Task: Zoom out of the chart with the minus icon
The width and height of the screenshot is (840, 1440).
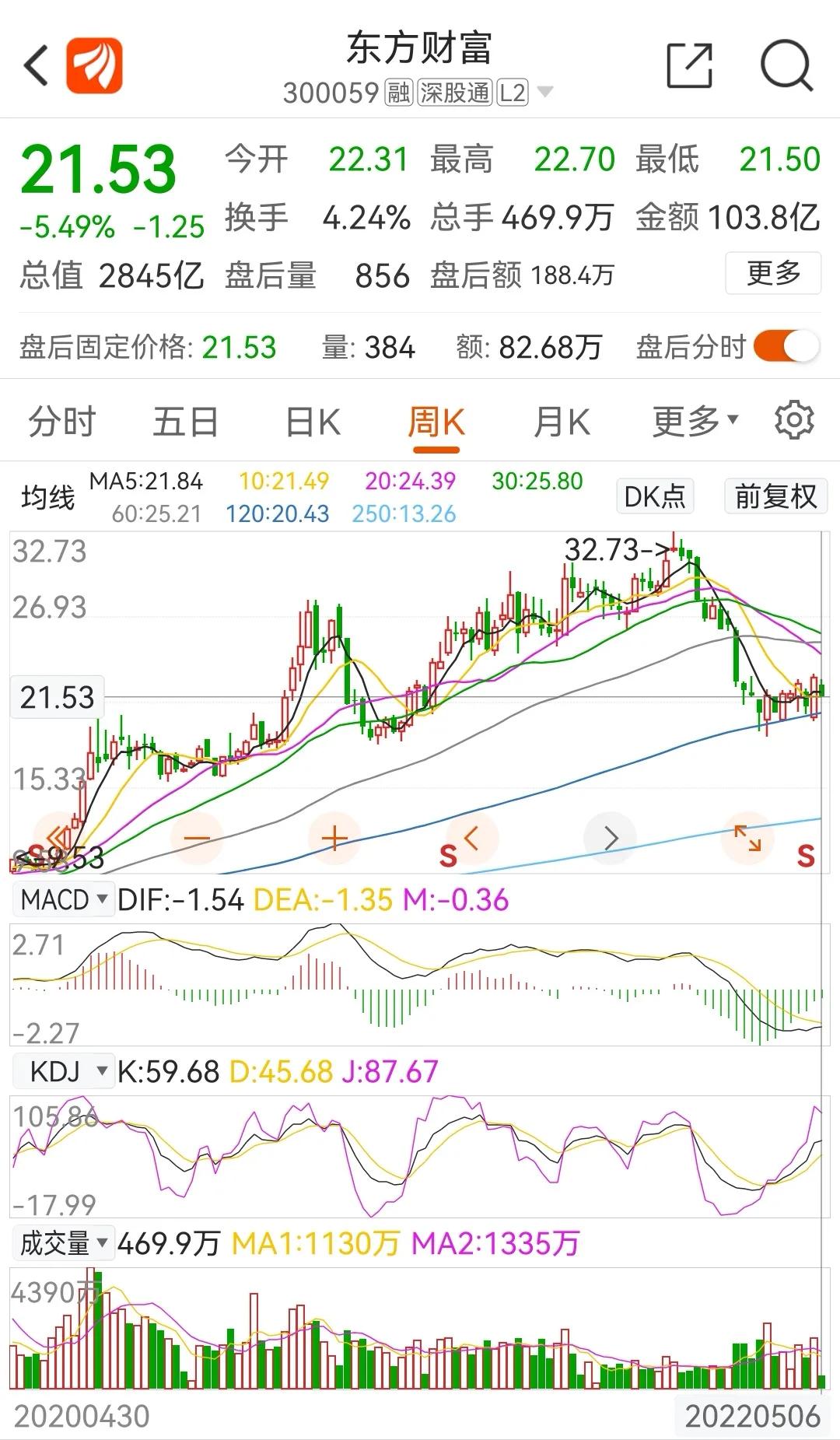Action: (x=196, y=837)
